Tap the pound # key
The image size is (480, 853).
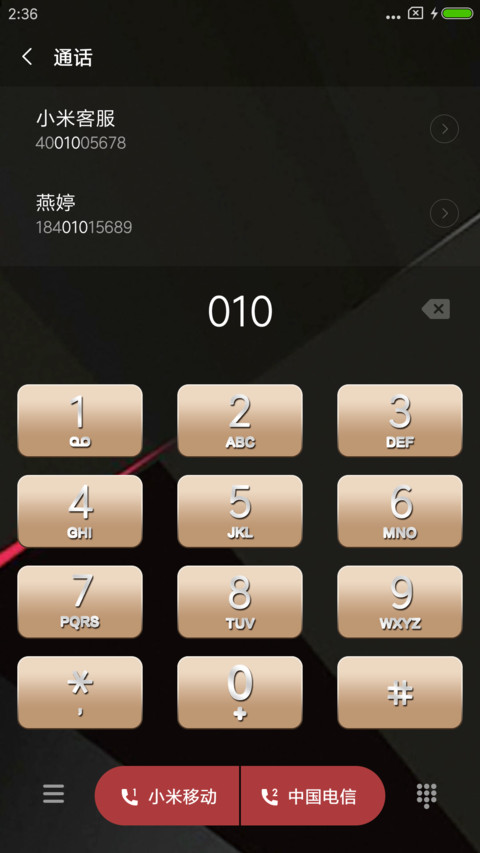(400, 692)
